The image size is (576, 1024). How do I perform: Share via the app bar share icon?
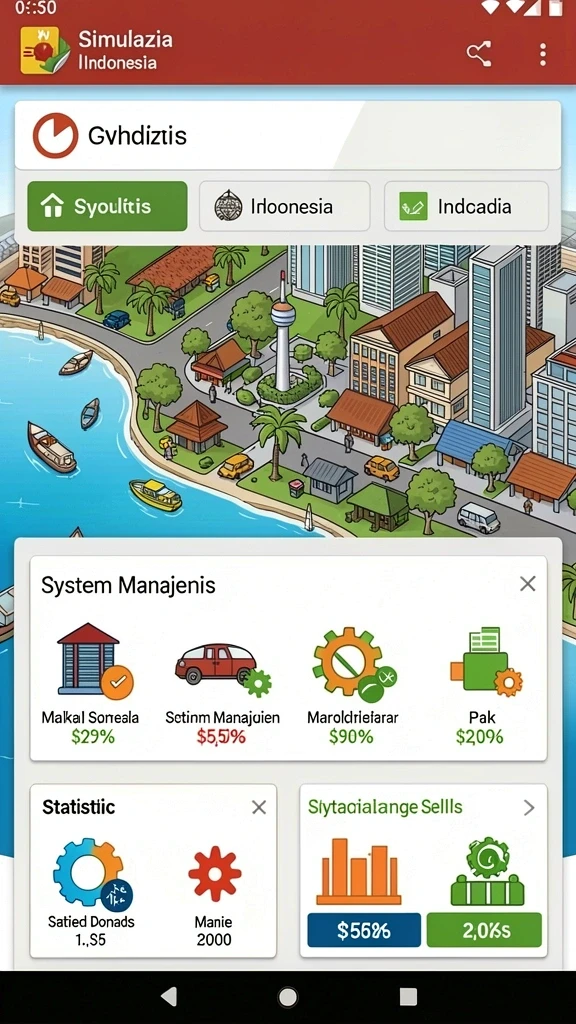pos(479,54)
